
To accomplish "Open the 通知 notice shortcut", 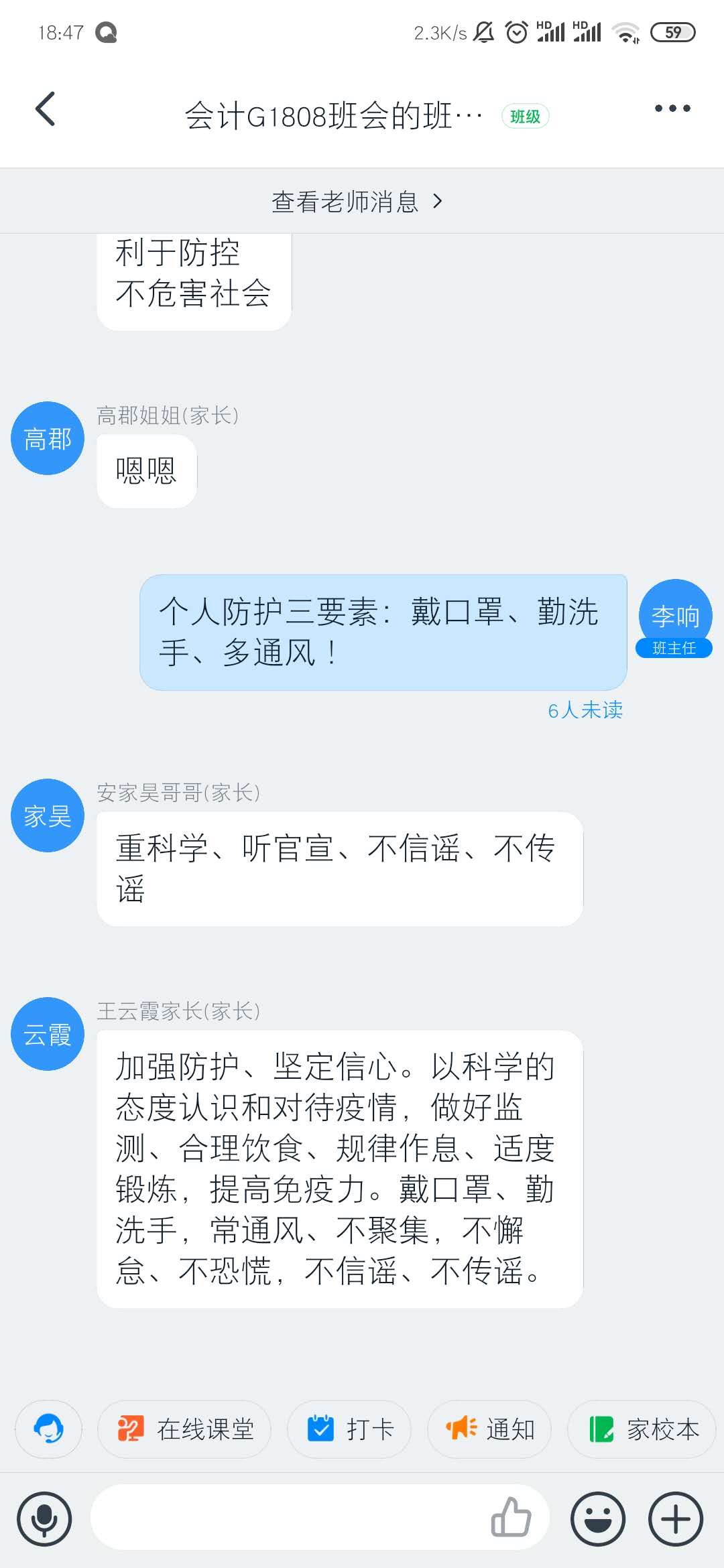I will 489,1429.
